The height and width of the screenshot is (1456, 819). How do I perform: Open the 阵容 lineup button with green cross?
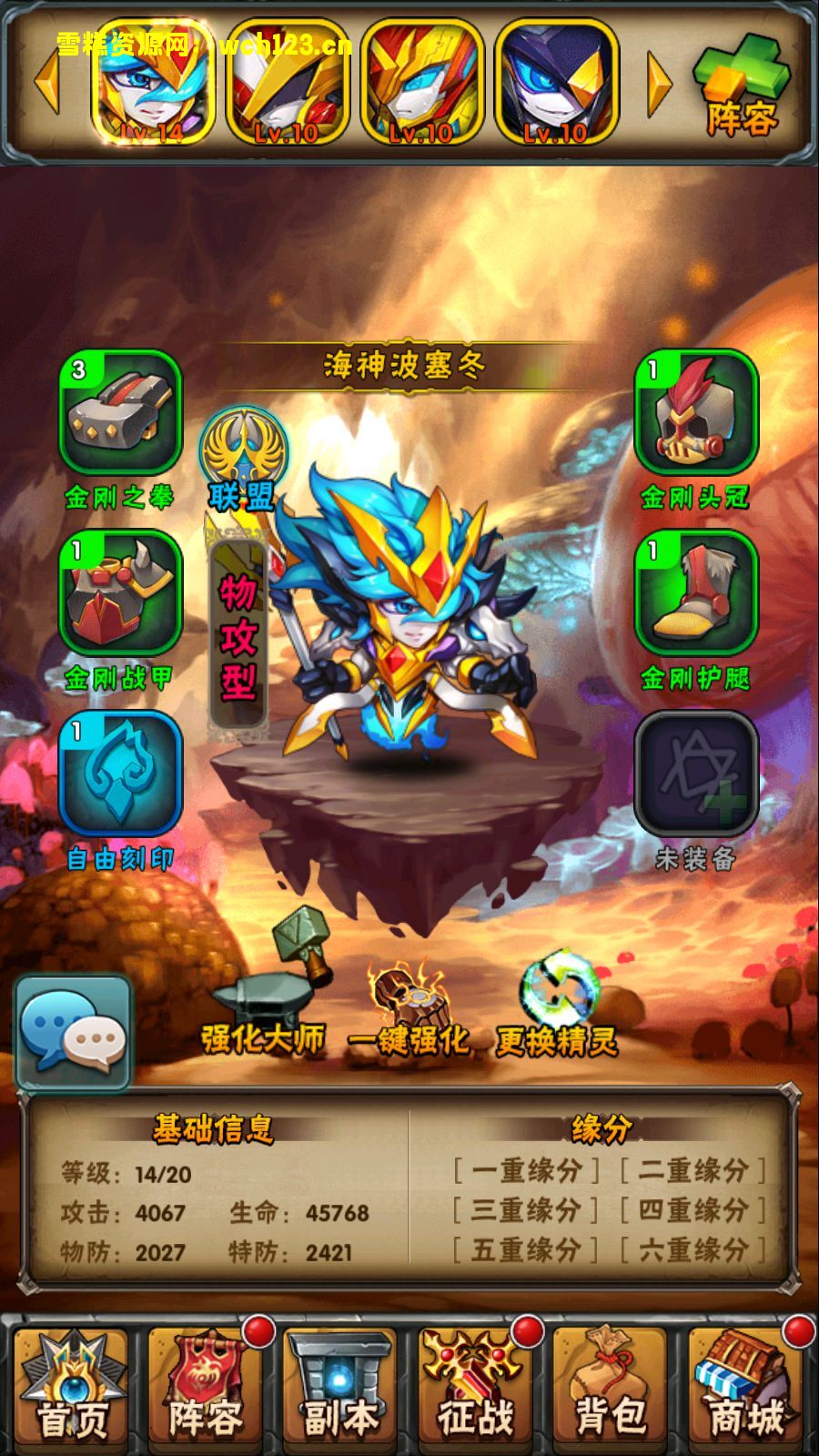[739, 84]
